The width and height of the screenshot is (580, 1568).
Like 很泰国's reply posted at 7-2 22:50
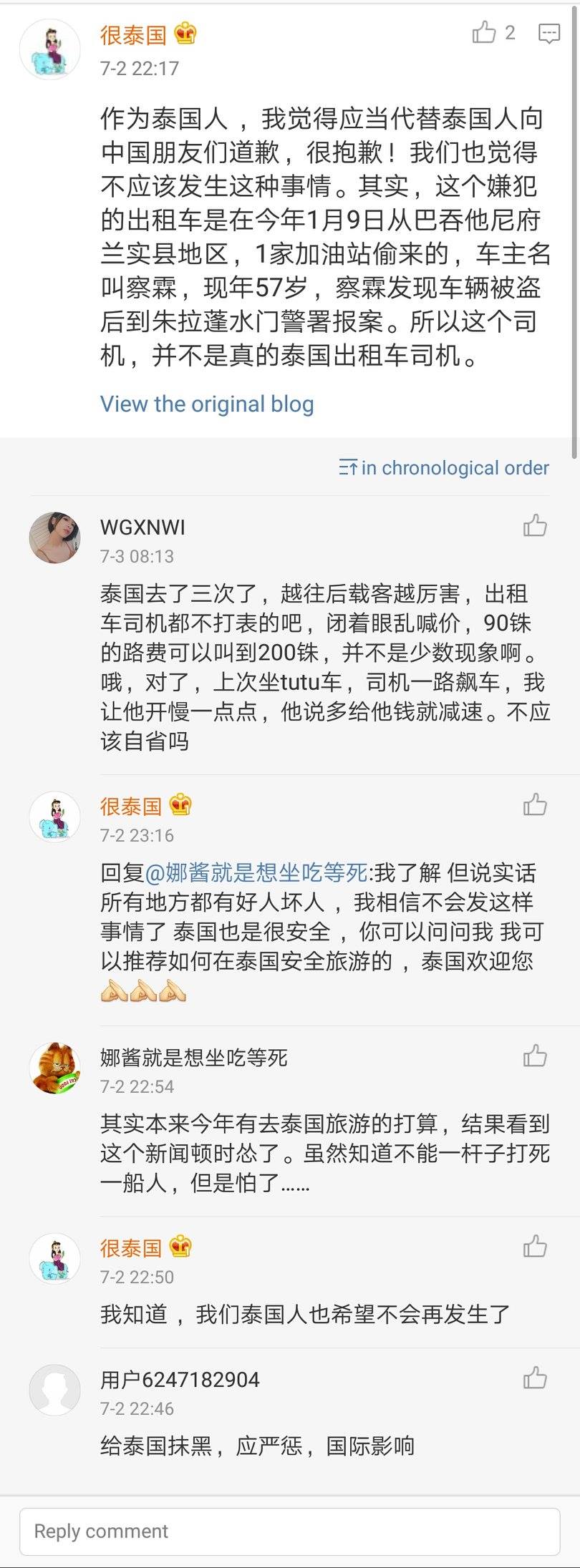coord(535,1247)
